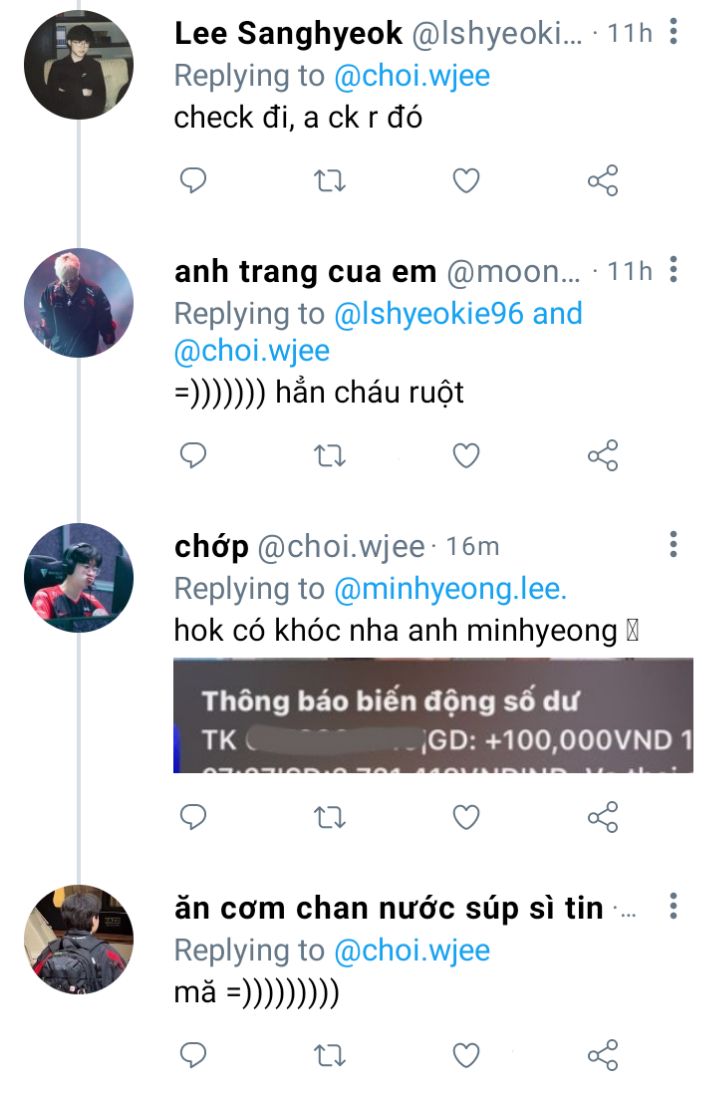Share Lee Sanghyeok's tweet

[602, 181]
